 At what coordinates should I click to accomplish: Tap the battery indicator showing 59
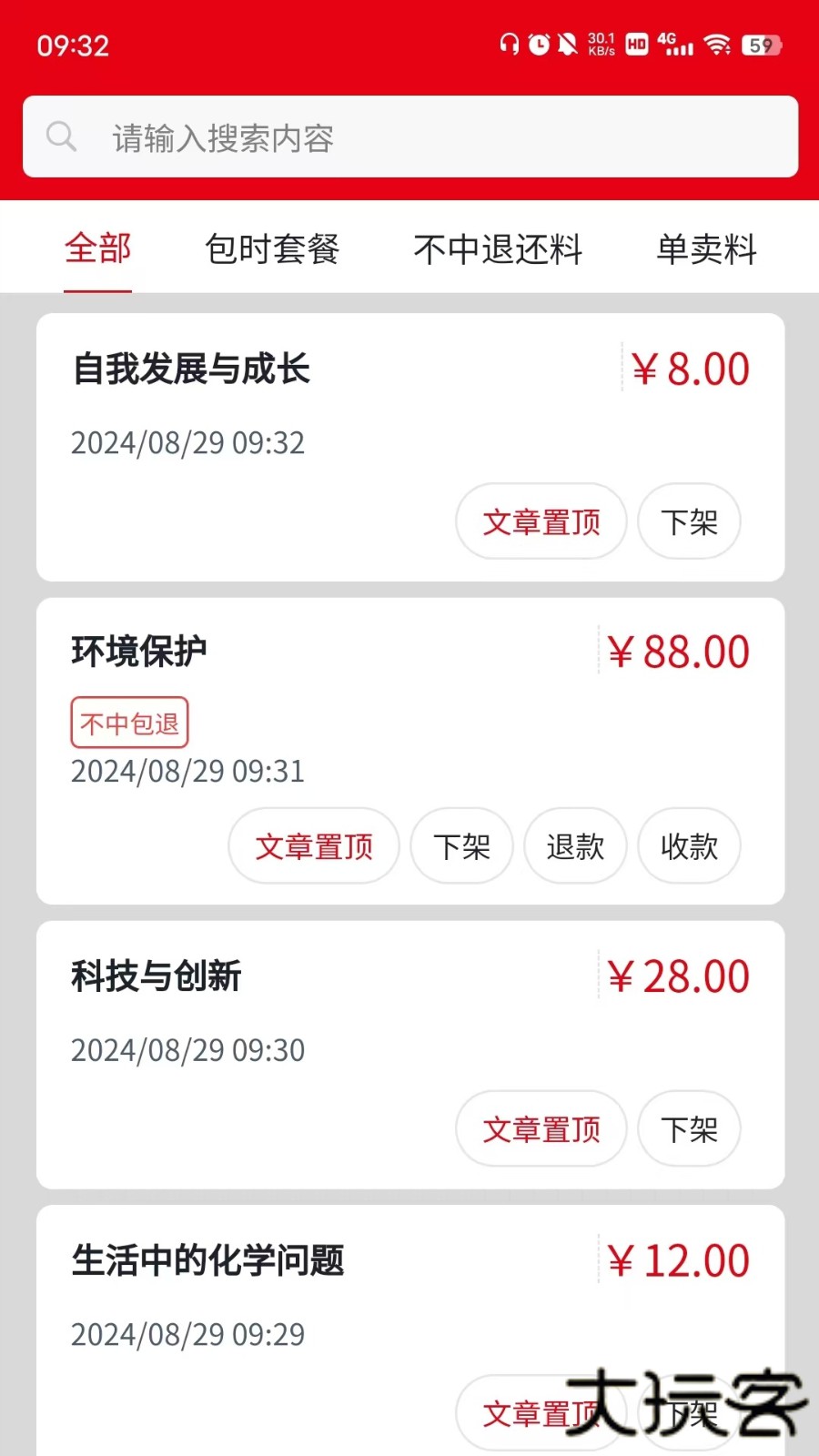pos(763,44)
